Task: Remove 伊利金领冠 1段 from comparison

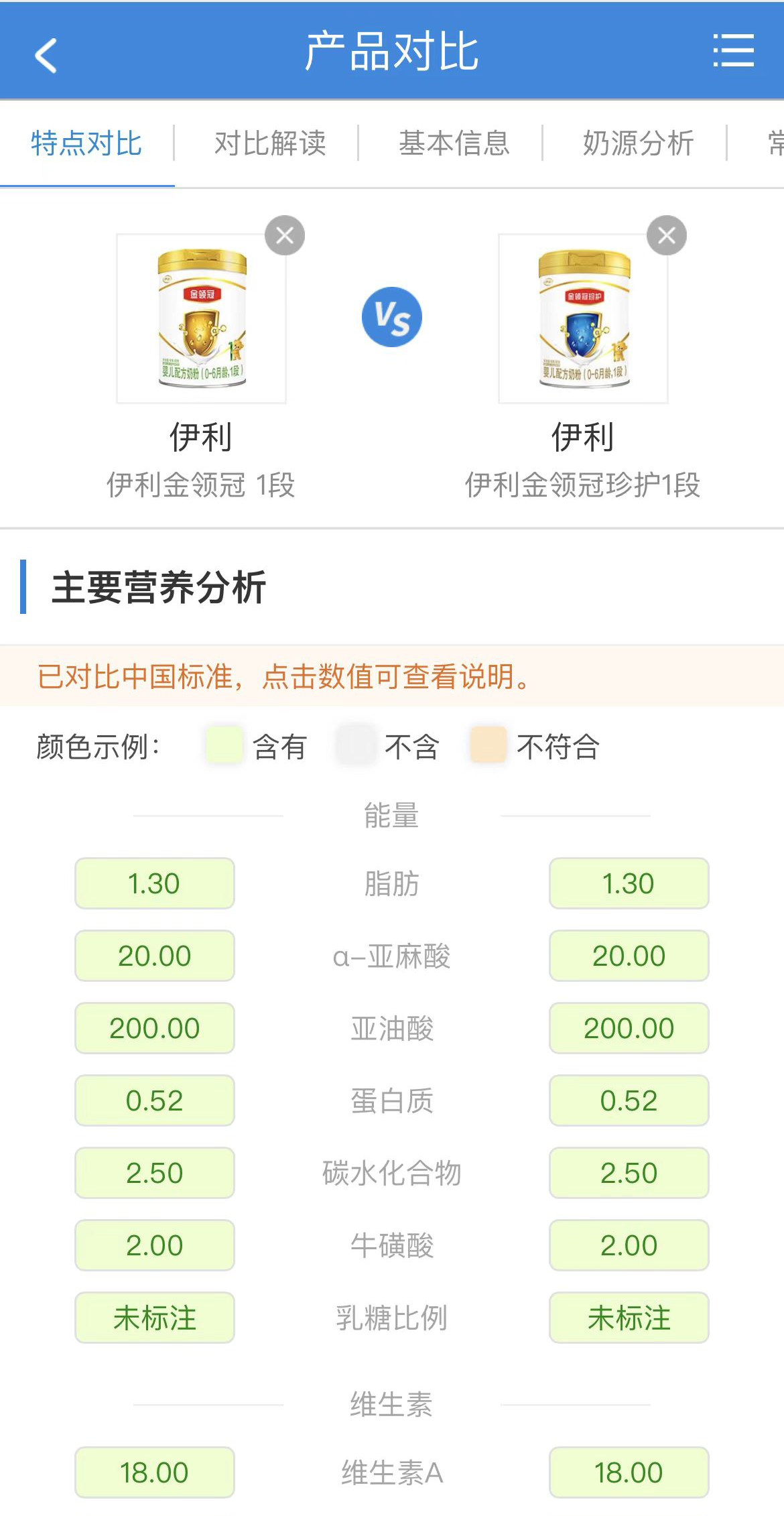Action: pyautogui.click(x=285, y=235)
